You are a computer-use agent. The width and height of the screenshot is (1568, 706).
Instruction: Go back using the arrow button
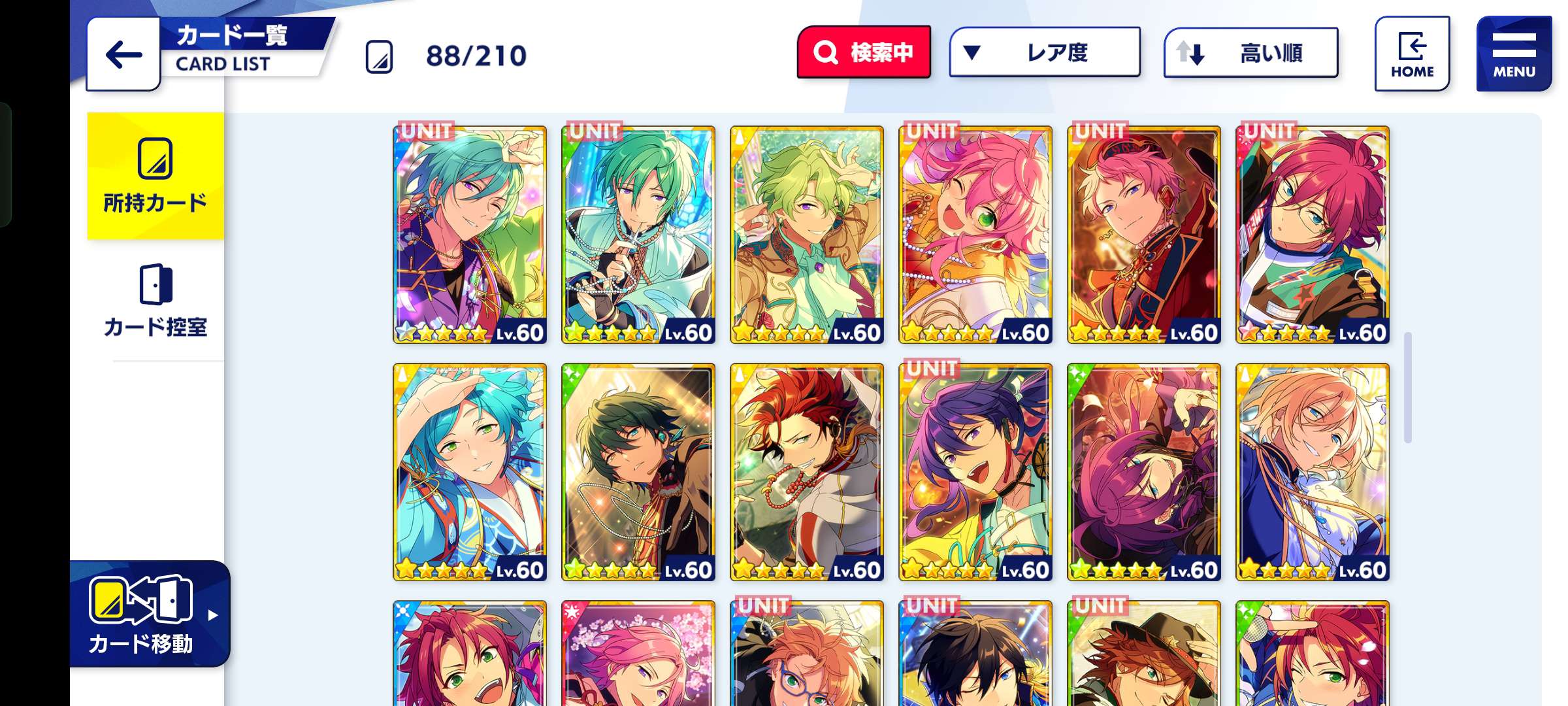pos(123,55)
